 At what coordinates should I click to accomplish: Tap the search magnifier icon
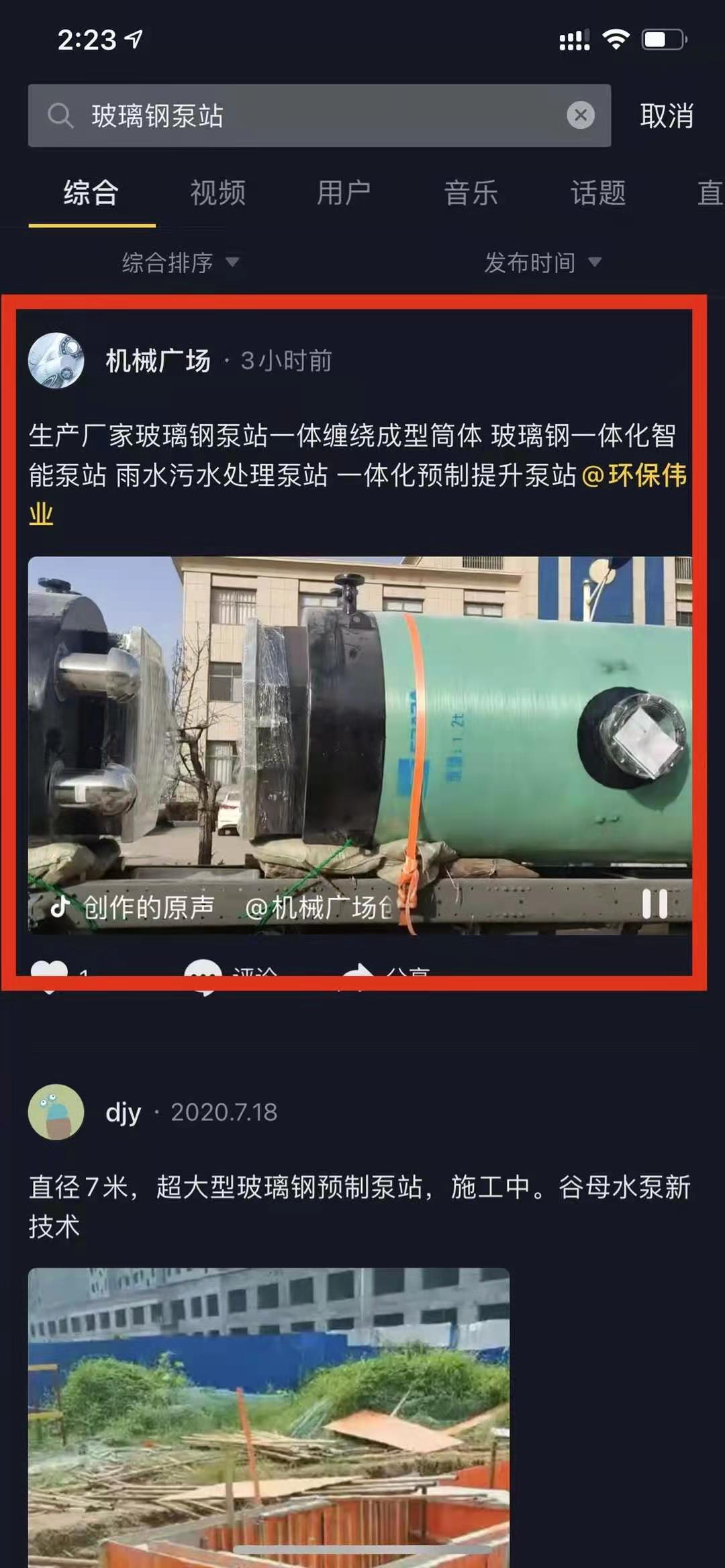coord(61,115)
